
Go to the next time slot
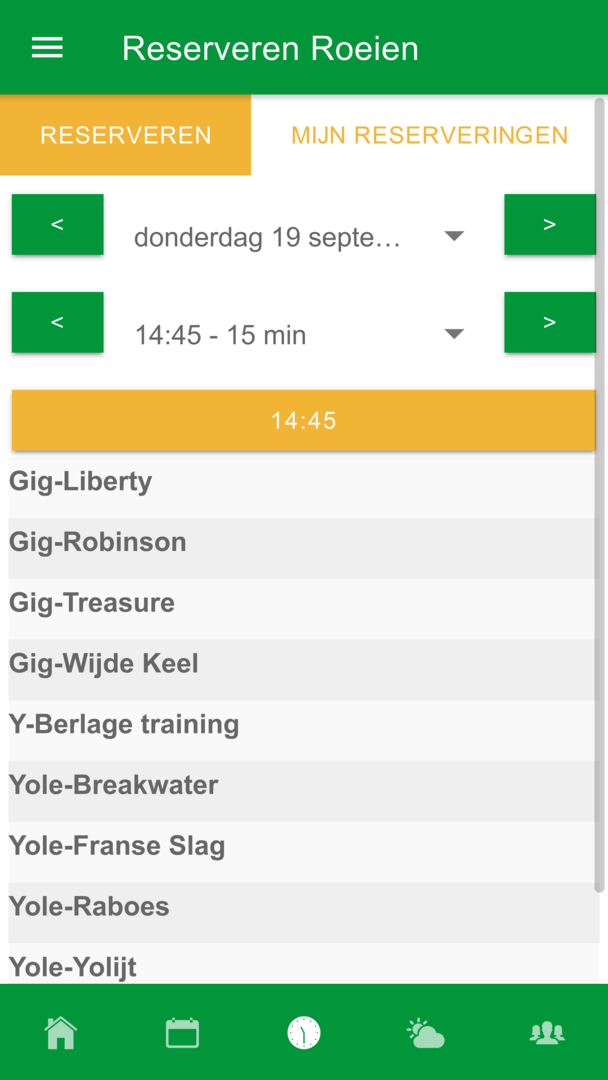click(x=549, y=322)
